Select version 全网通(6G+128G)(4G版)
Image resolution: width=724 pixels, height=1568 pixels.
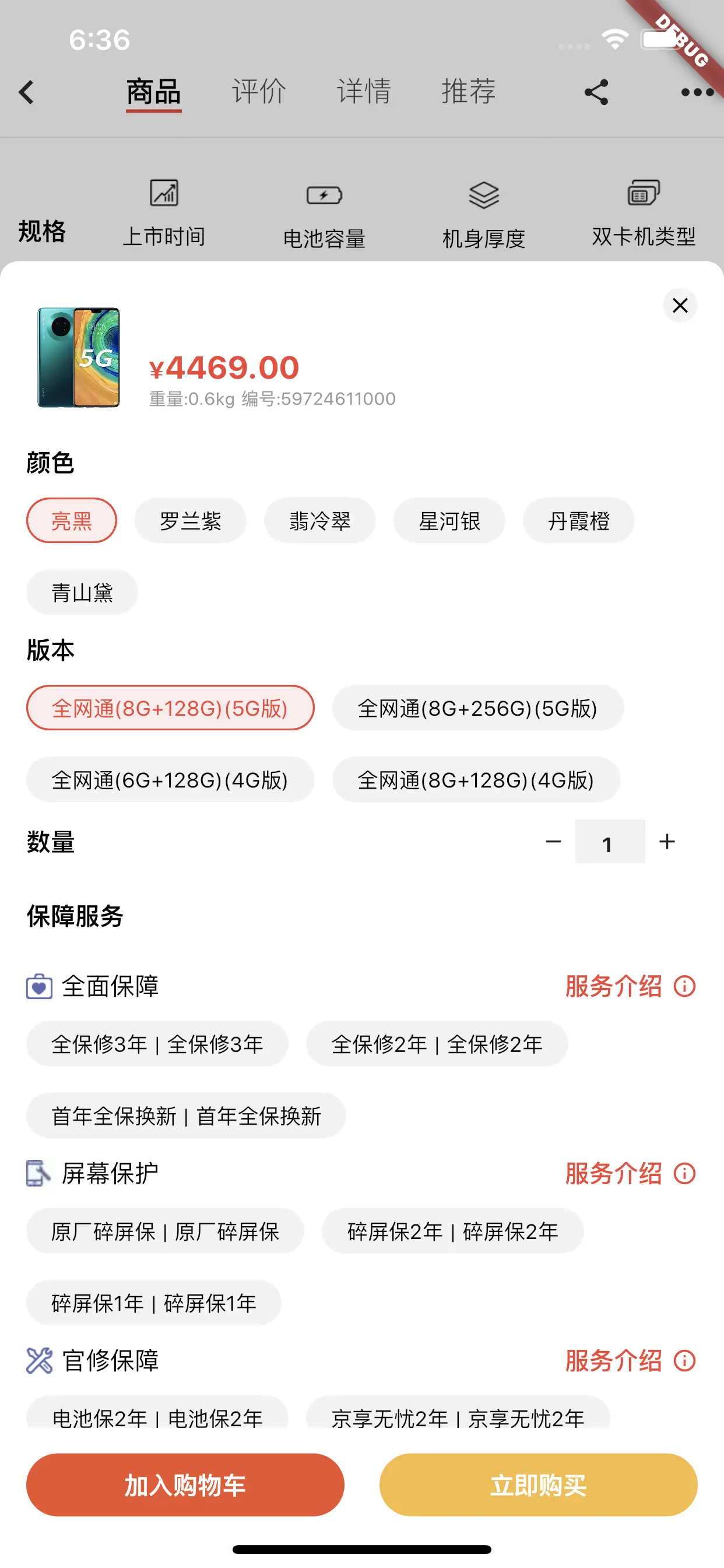[x=170, y=780]
